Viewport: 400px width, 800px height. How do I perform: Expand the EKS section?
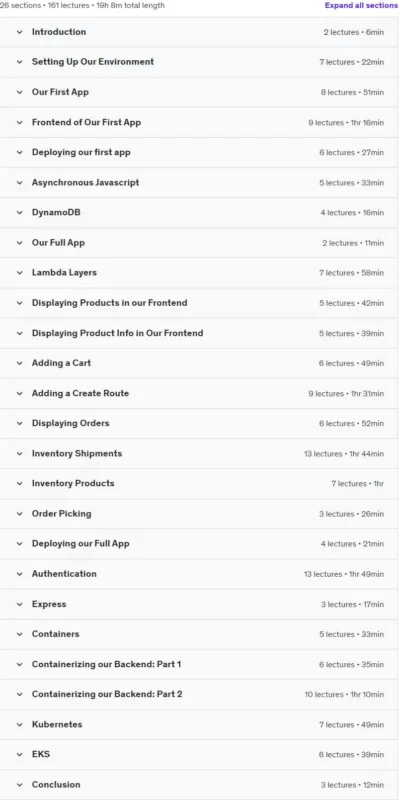click(x=199, y=755)
